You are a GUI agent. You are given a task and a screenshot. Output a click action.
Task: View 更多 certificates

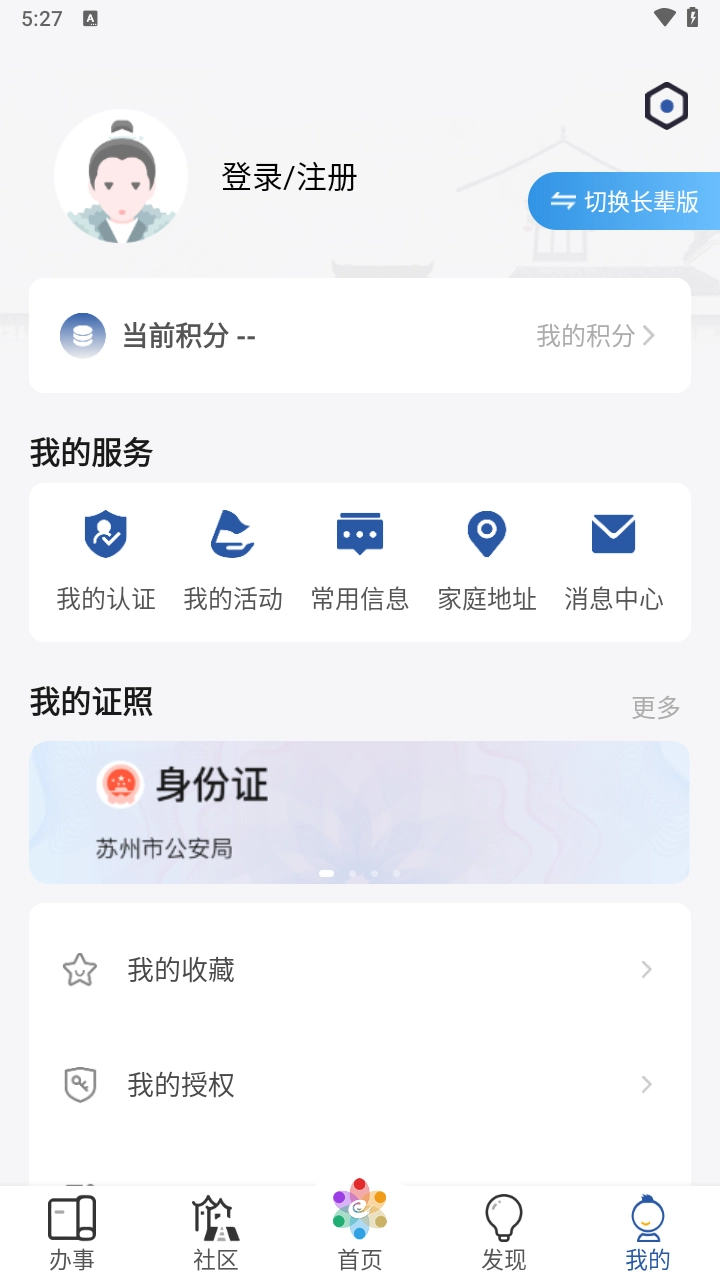click(656, 708)
